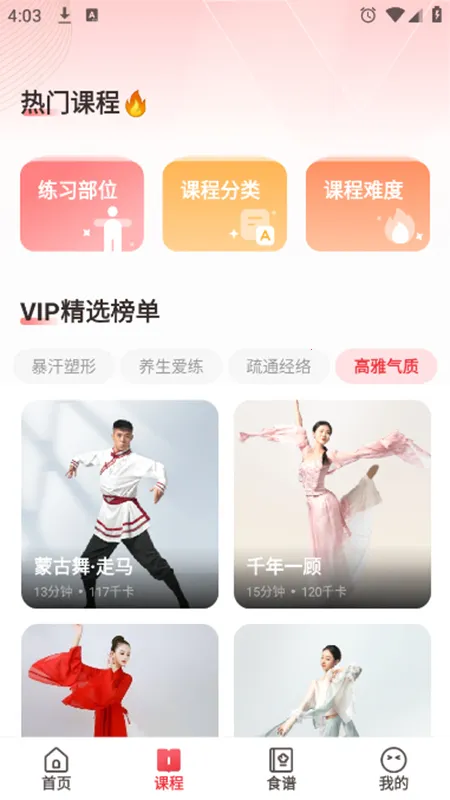Open the red-dress dancer course card
The image size is (450, 800).
point(120,680)
